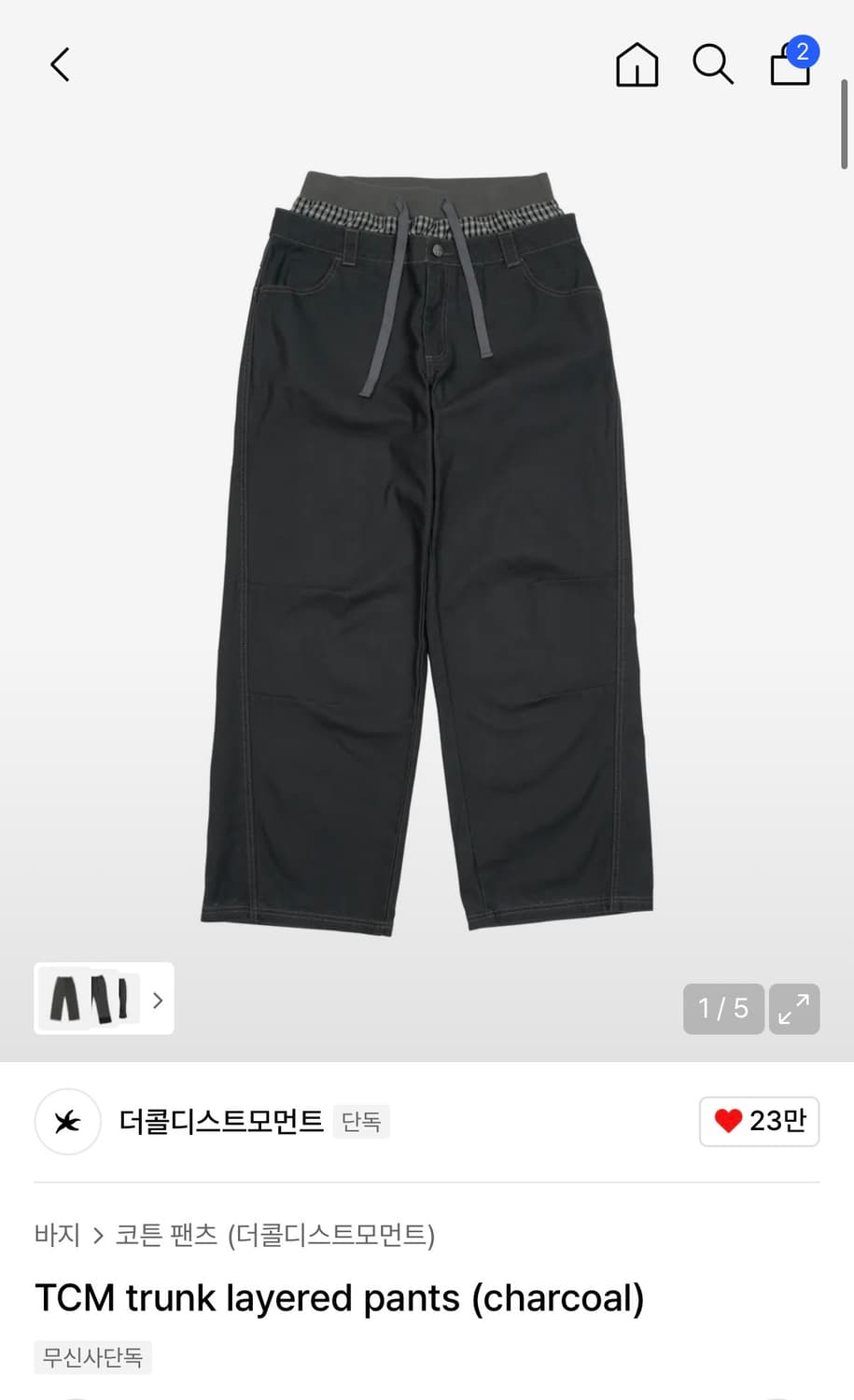Click the 더콜디스트모먼트 brand name
This screenshot has width=854, height=1400.
pos(222,1122)
